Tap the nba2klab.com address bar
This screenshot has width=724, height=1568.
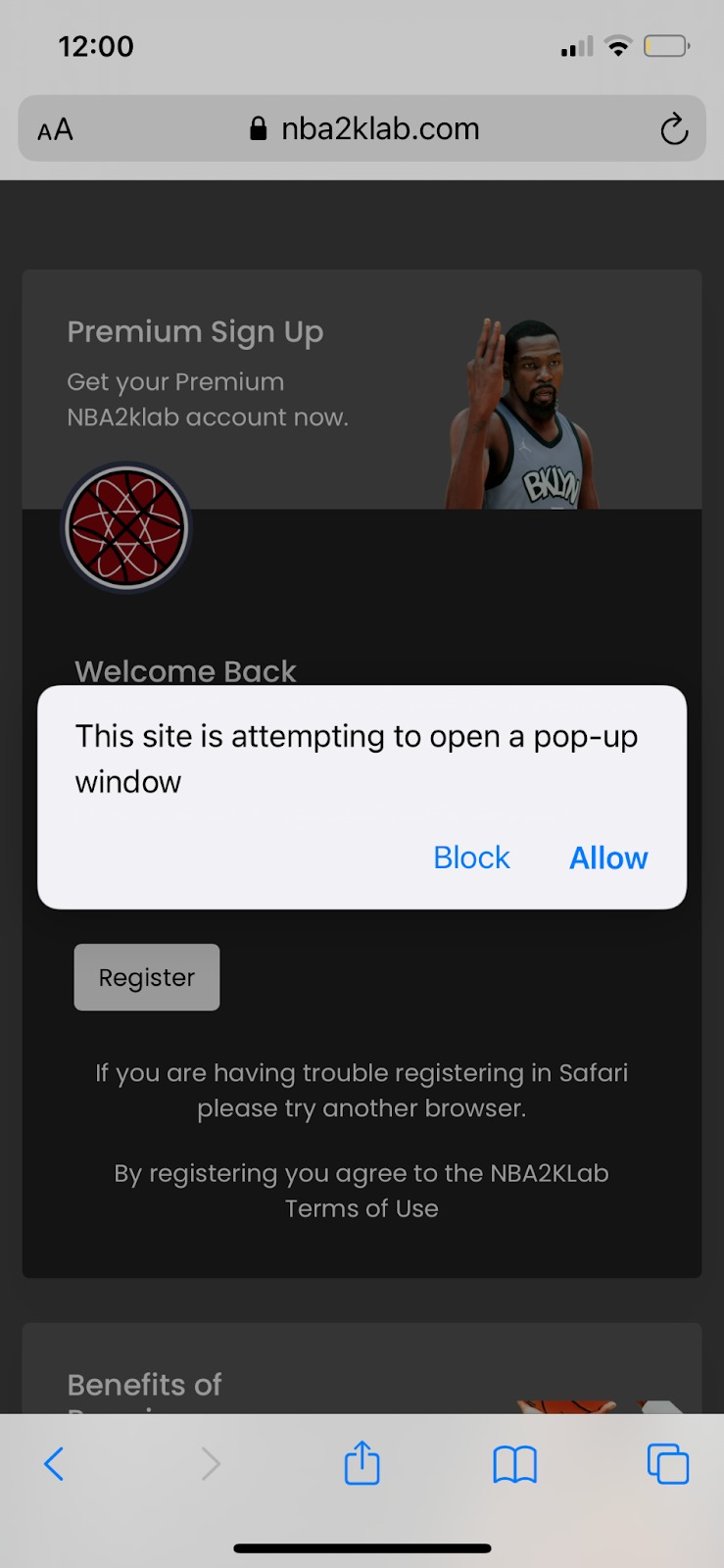click(364, 129)
